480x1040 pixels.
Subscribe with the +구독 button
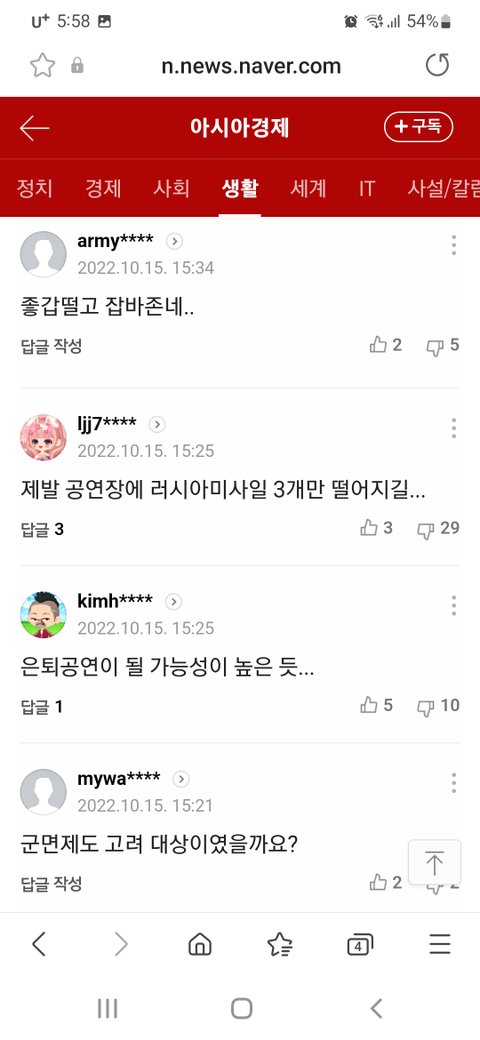[x=418, y=127]
